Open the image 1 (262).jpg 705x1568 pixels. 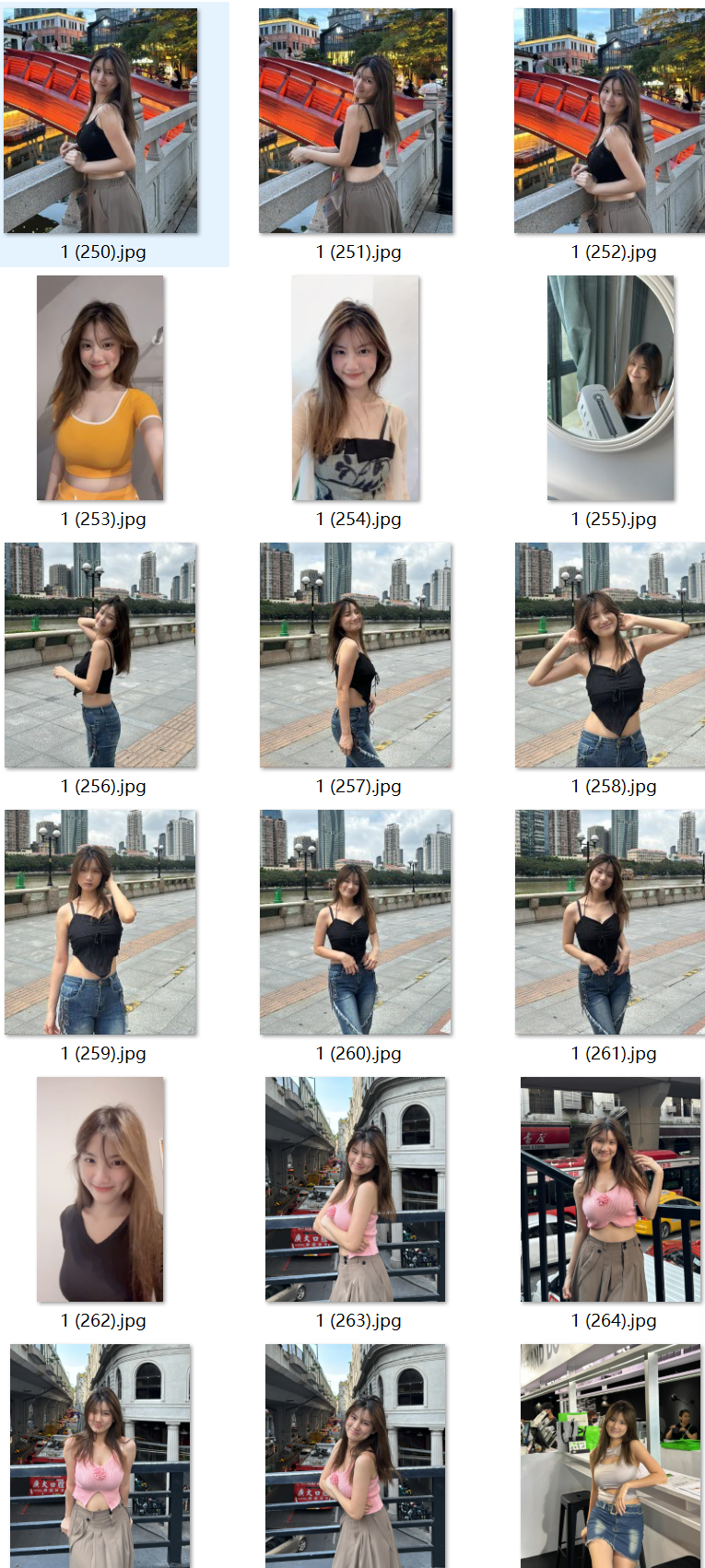100,1189
